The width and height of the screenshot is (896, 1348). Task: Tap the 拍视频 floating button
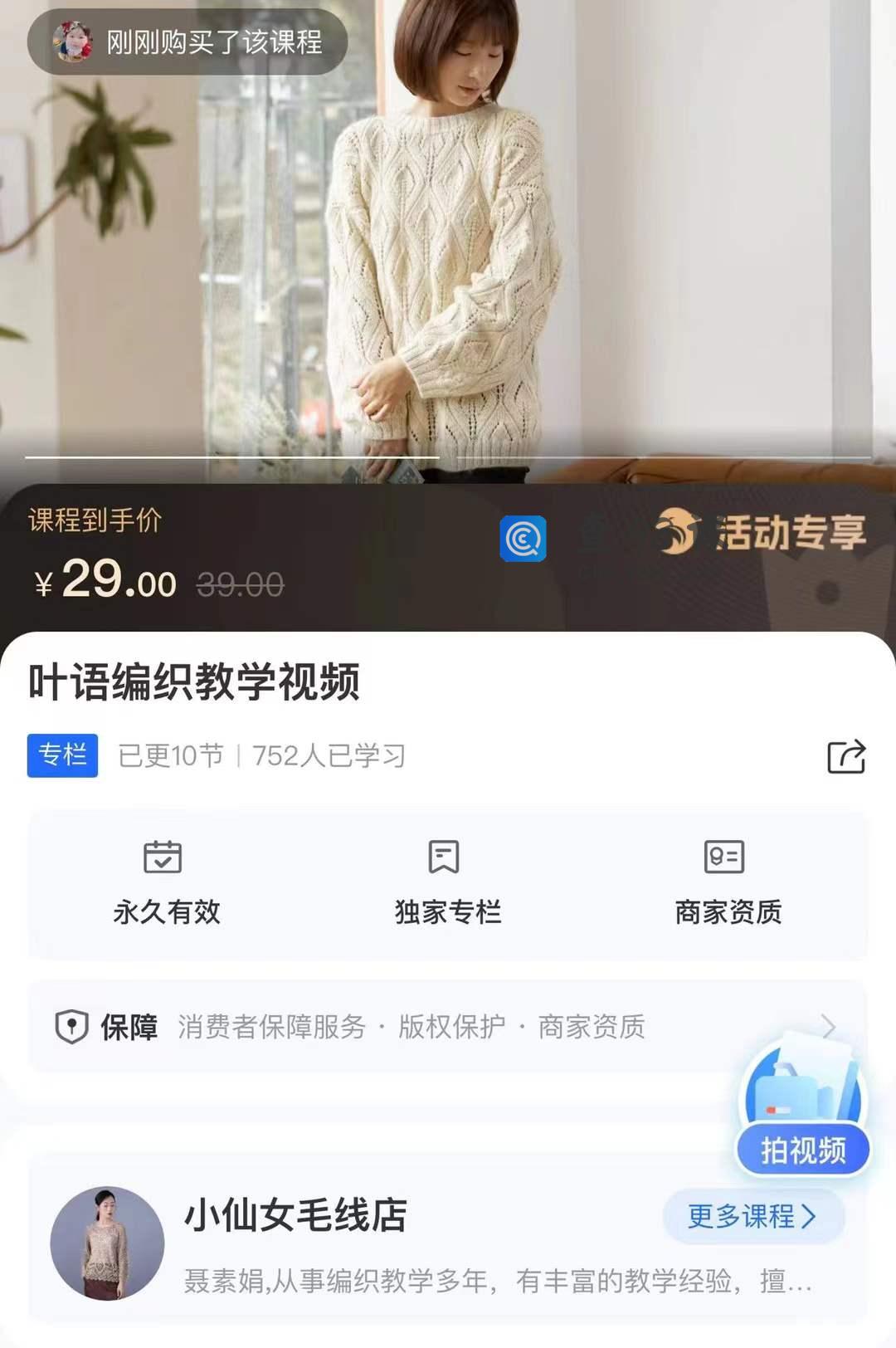click(802, 1150)
